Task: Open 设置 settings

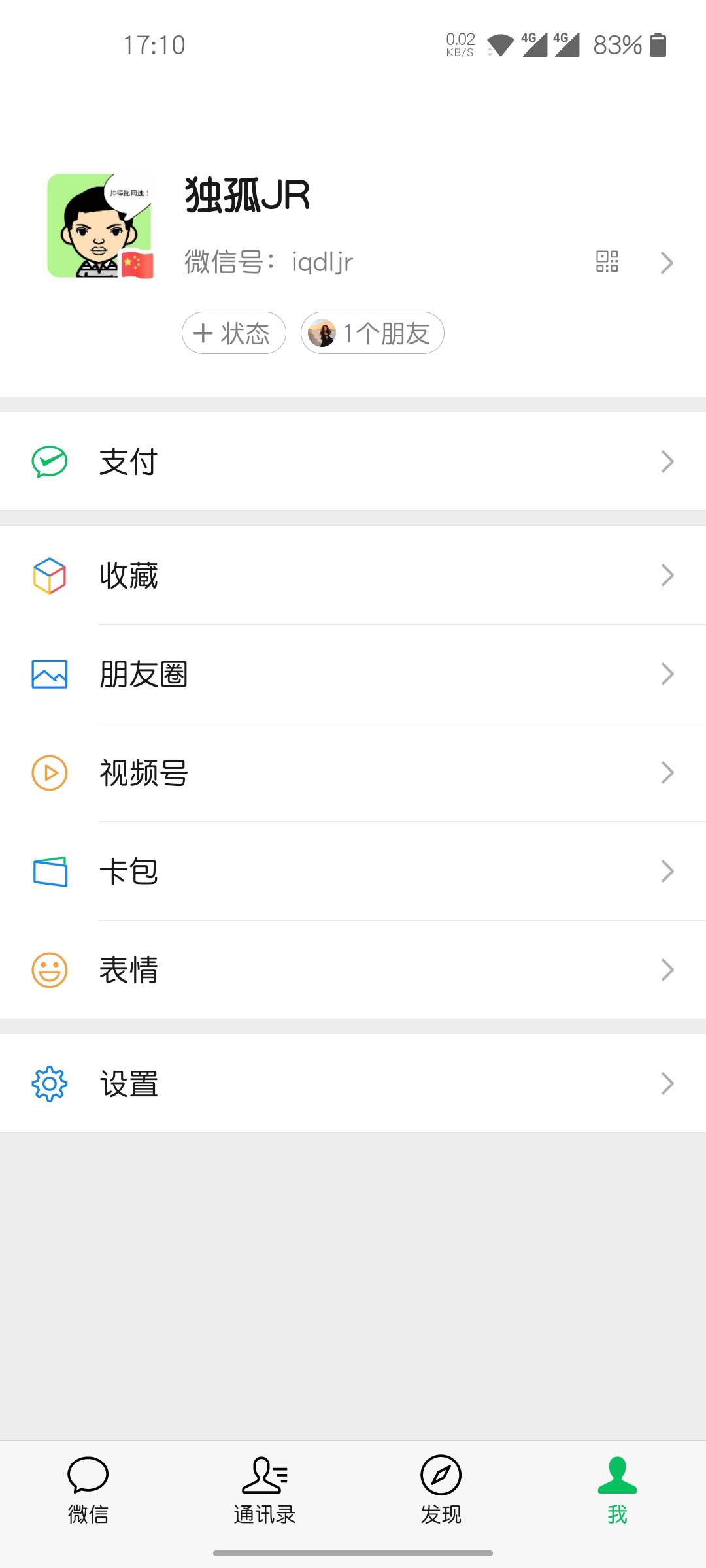Action: 353,1083
